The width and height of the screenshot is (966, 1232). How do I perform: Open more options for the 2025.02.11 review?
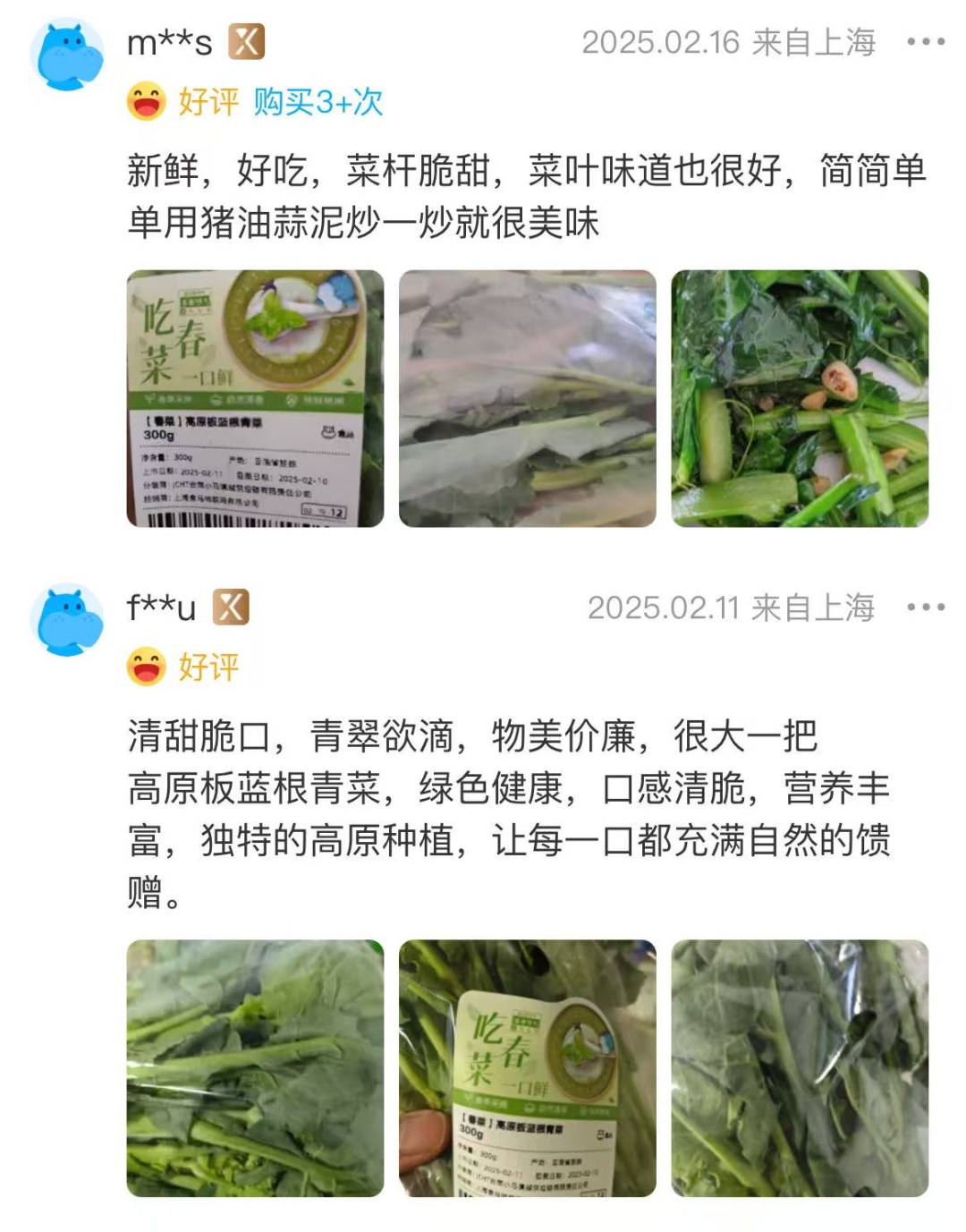pos(925,608)
